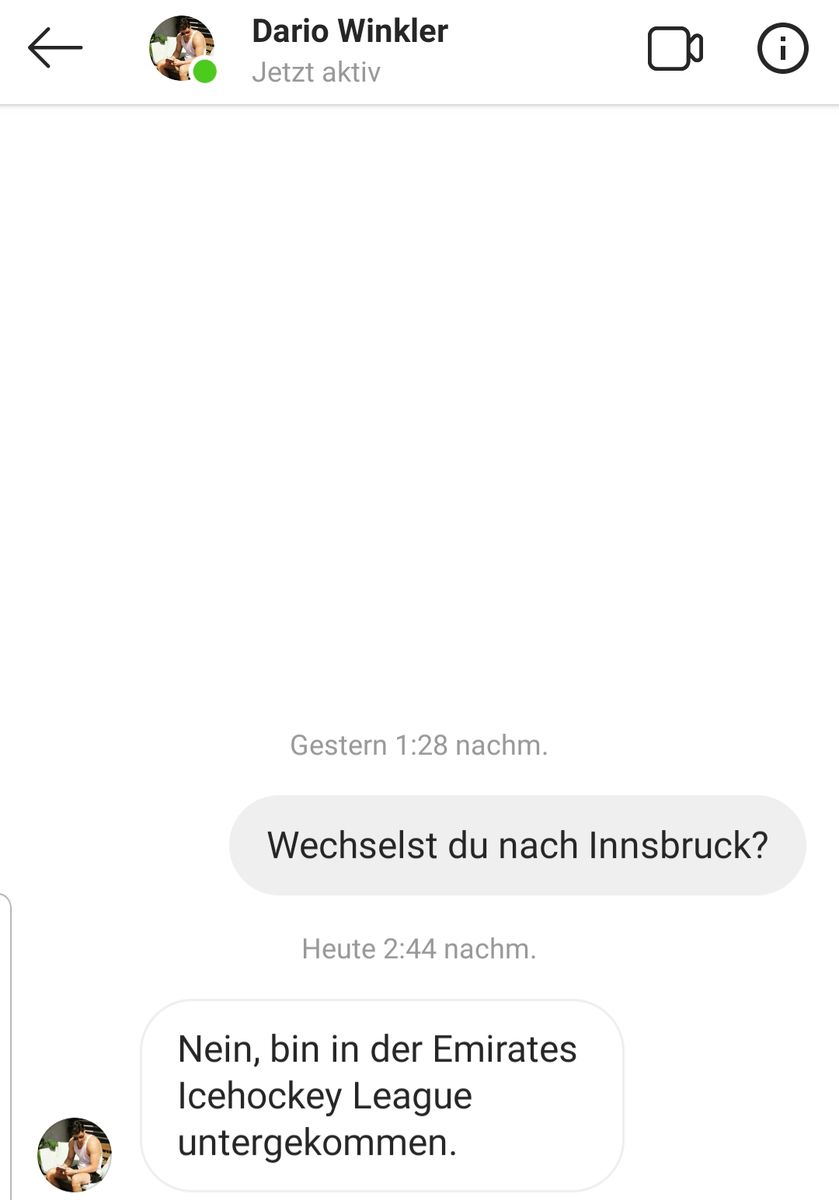Open conversation info details
Viewport: 839px width, 1200px height.
click(x=782, y=49)
